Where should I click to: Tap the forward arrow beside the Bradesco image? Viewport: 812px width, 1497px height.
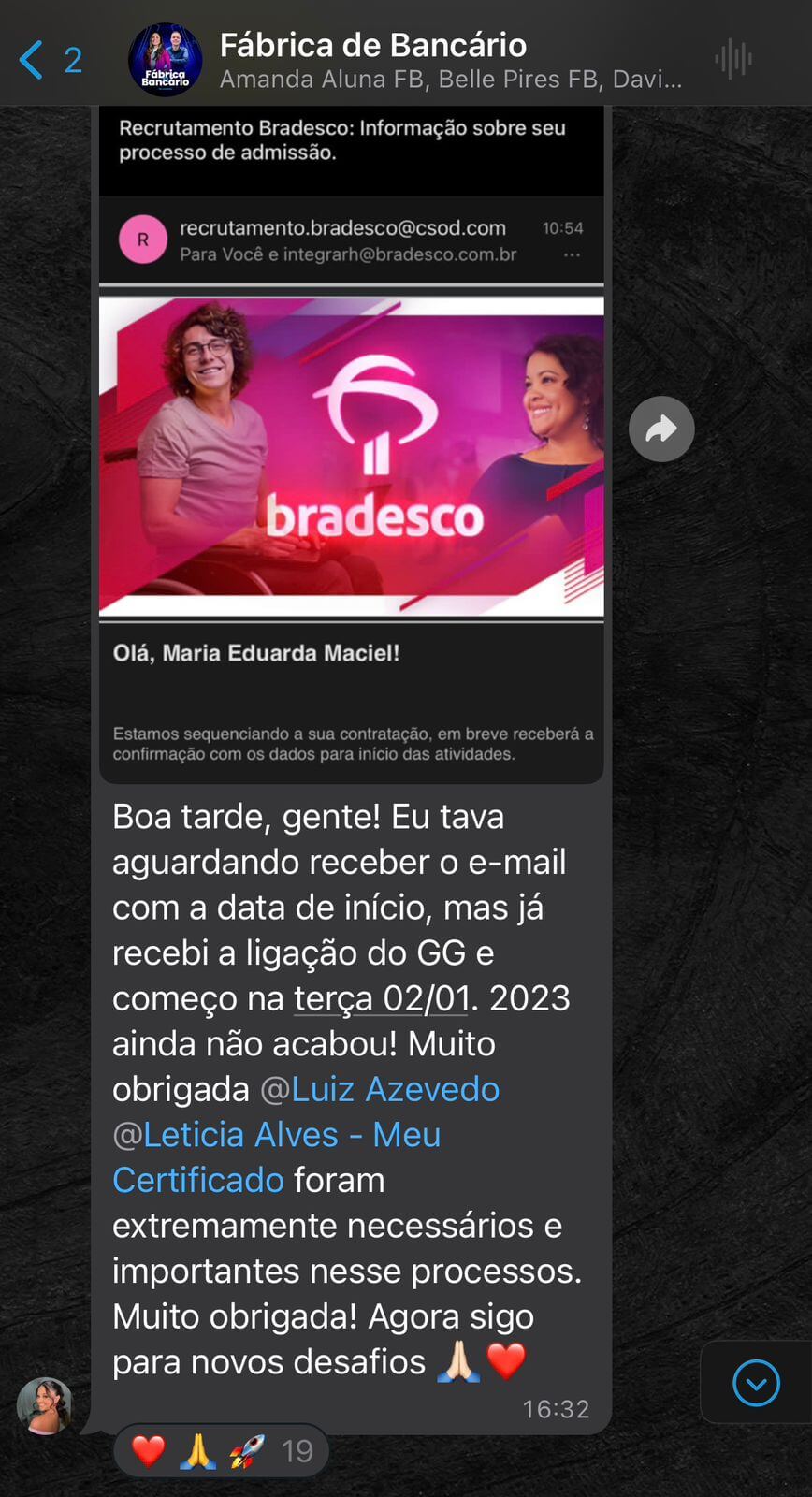[661, 429]
